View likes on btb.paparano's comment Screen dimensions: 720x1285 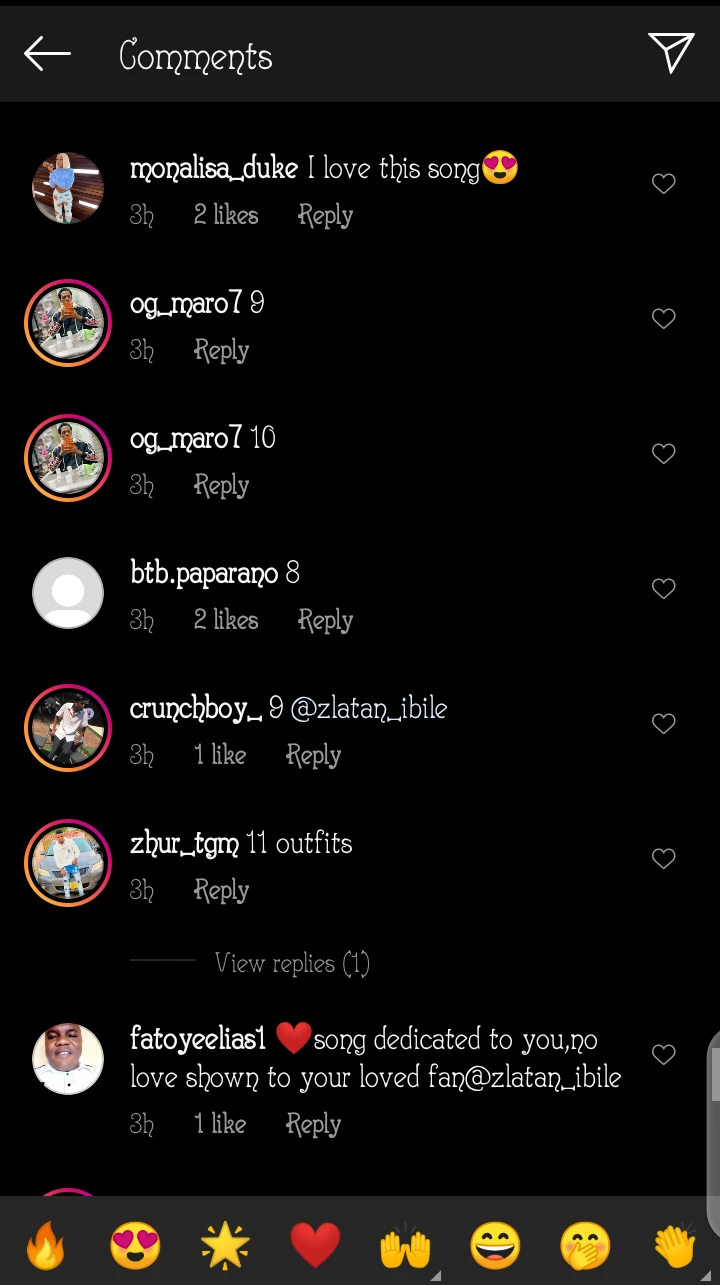pos(226,621)
